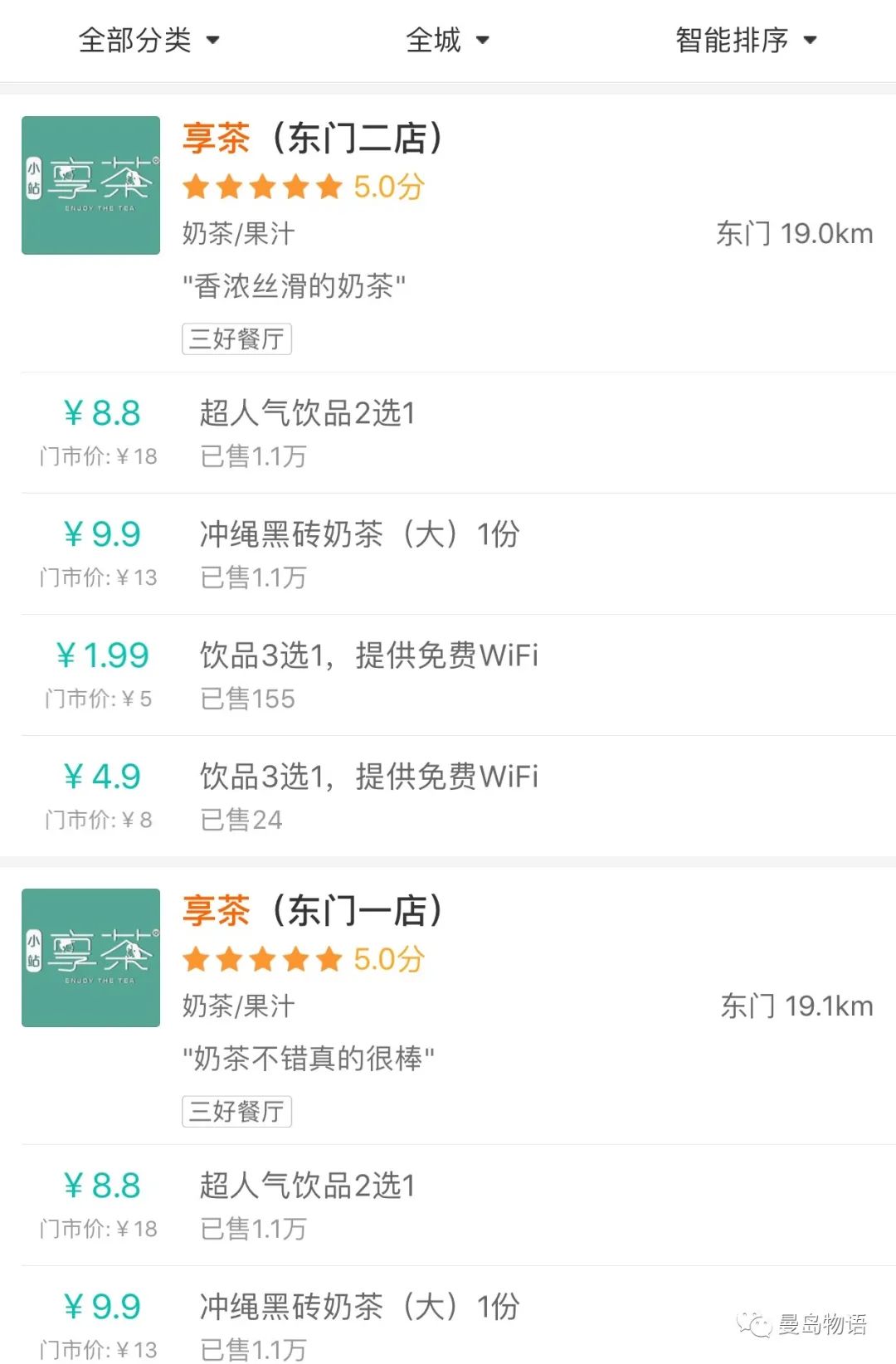Open the 智能排序 sorting dropdown
This screenshot has height=1364, width=896.
pyautogui.click(x=746, y=40)
